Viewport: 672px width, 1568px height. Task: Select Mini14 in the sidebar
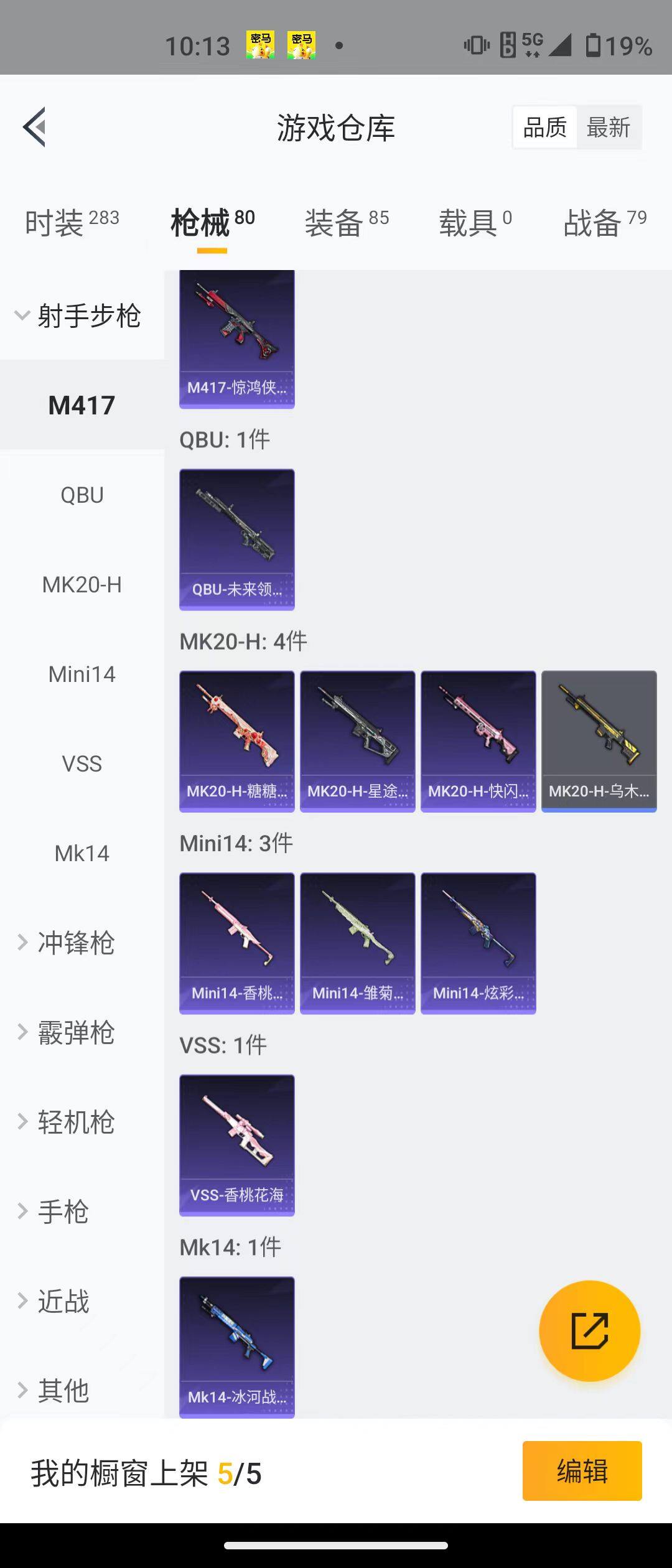click(x=82, y=674)
